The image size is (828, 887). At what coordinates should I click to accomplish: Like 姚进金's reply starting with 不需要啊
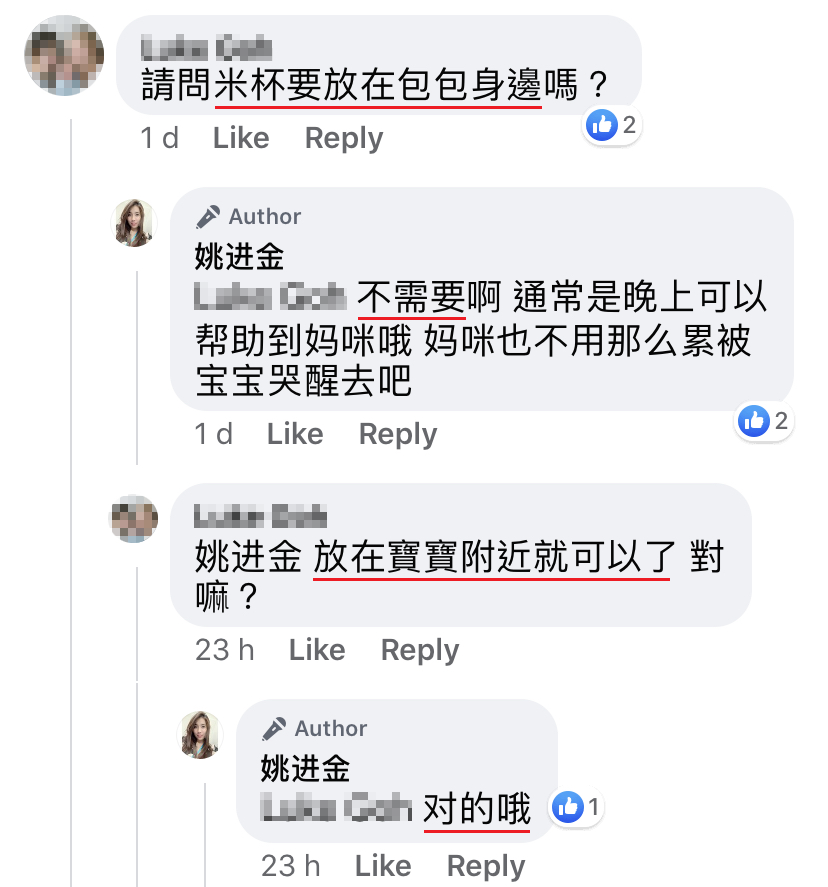click(x=295, y=434)
